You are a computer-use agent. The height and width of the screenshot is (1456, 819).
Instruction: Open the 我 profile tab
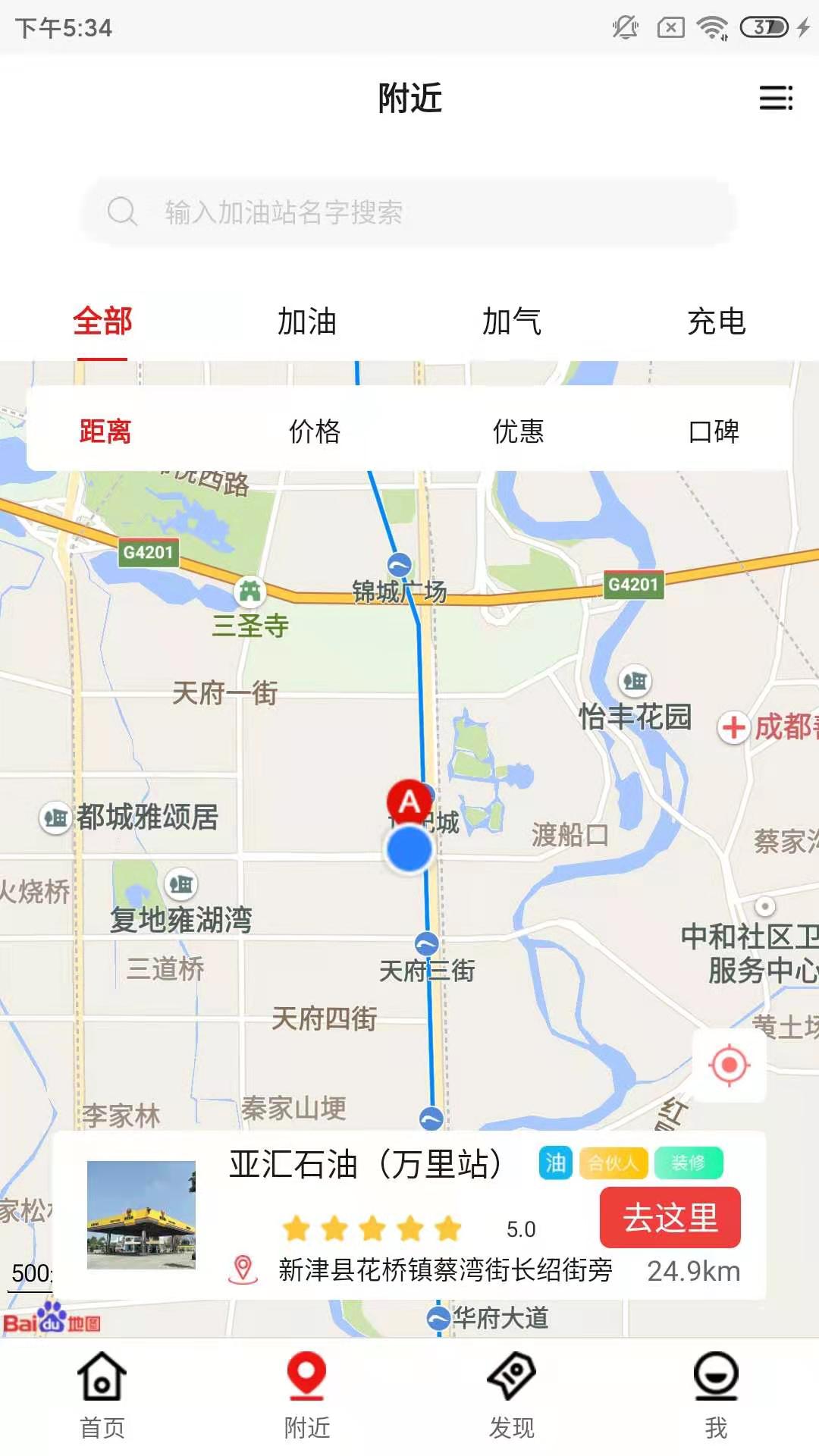(x=716, y=1395)
